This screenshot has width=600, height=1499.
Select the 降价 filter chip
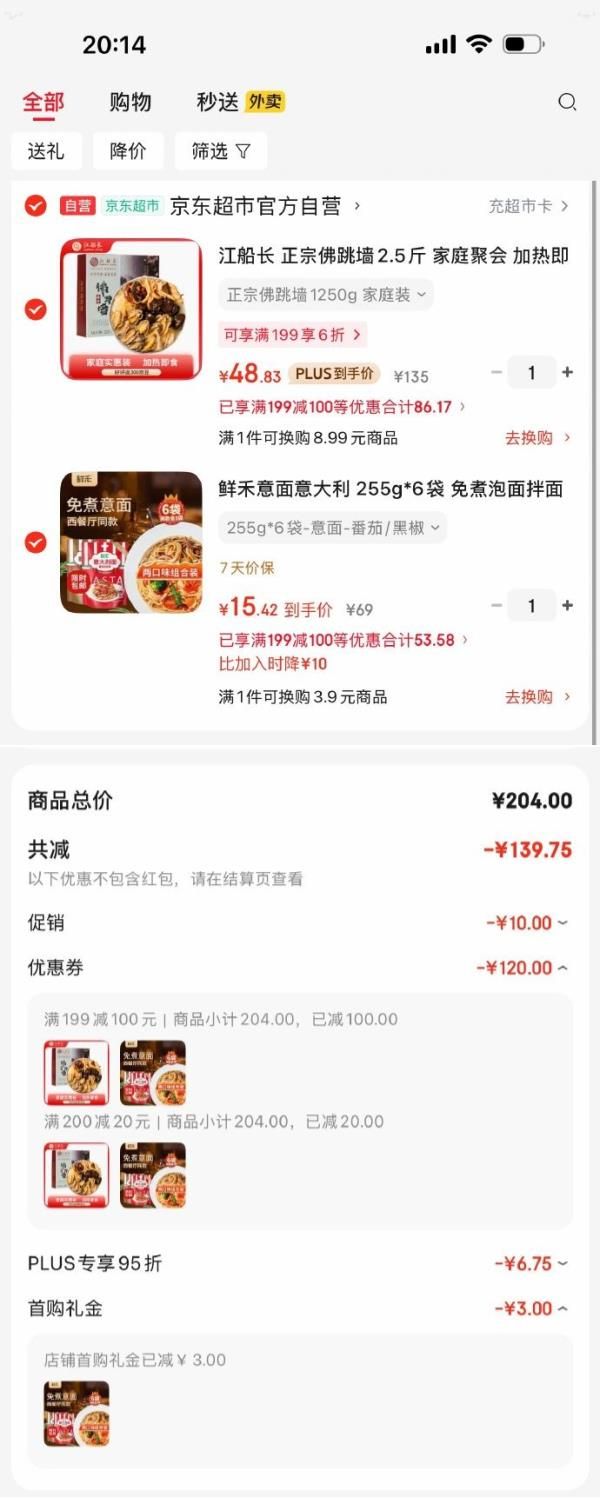tap(128, 151)
